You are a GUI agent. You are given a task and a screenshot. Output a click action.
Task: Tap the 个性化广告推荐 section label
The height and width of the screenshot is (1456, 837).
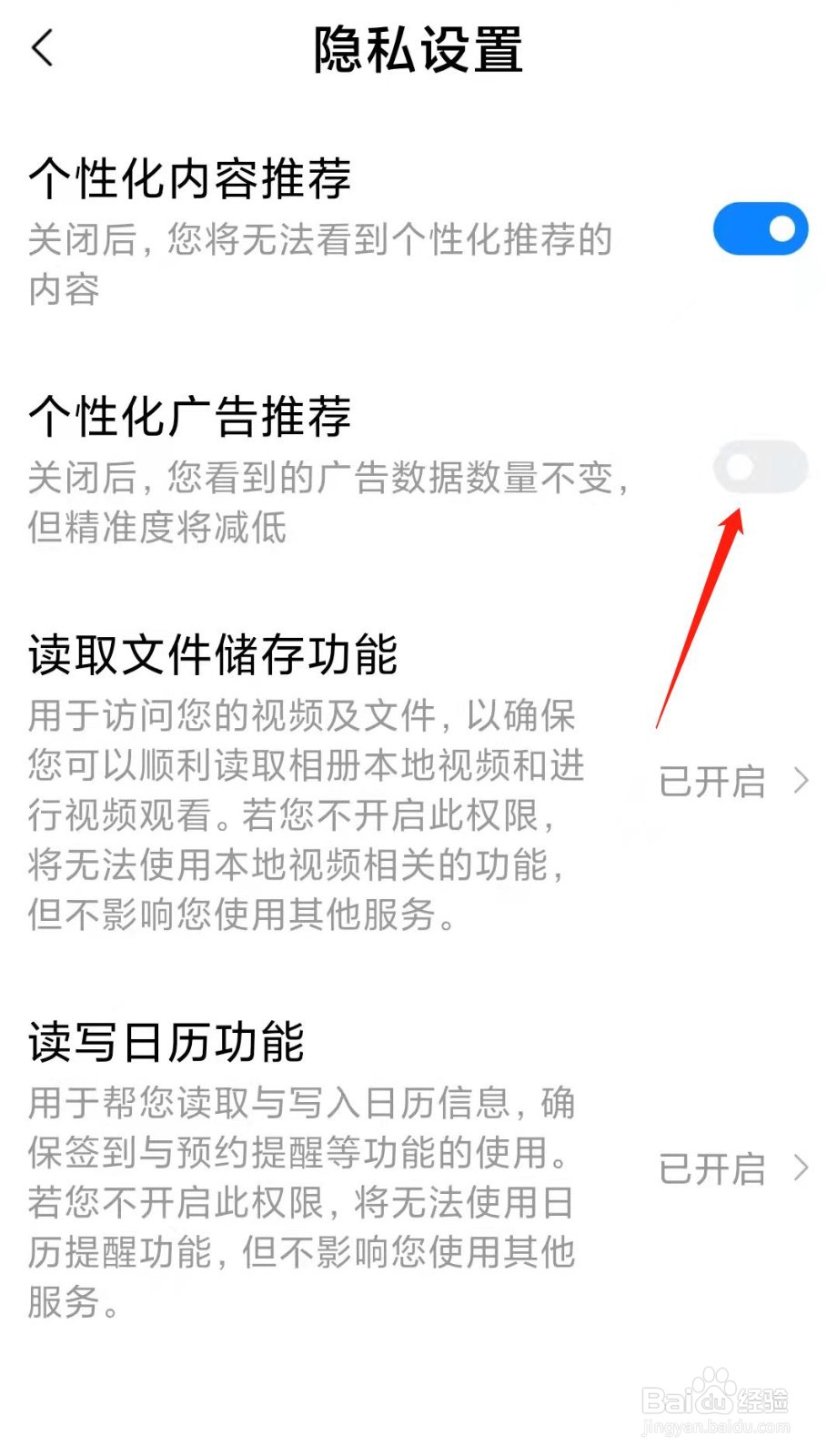point(191,414)
